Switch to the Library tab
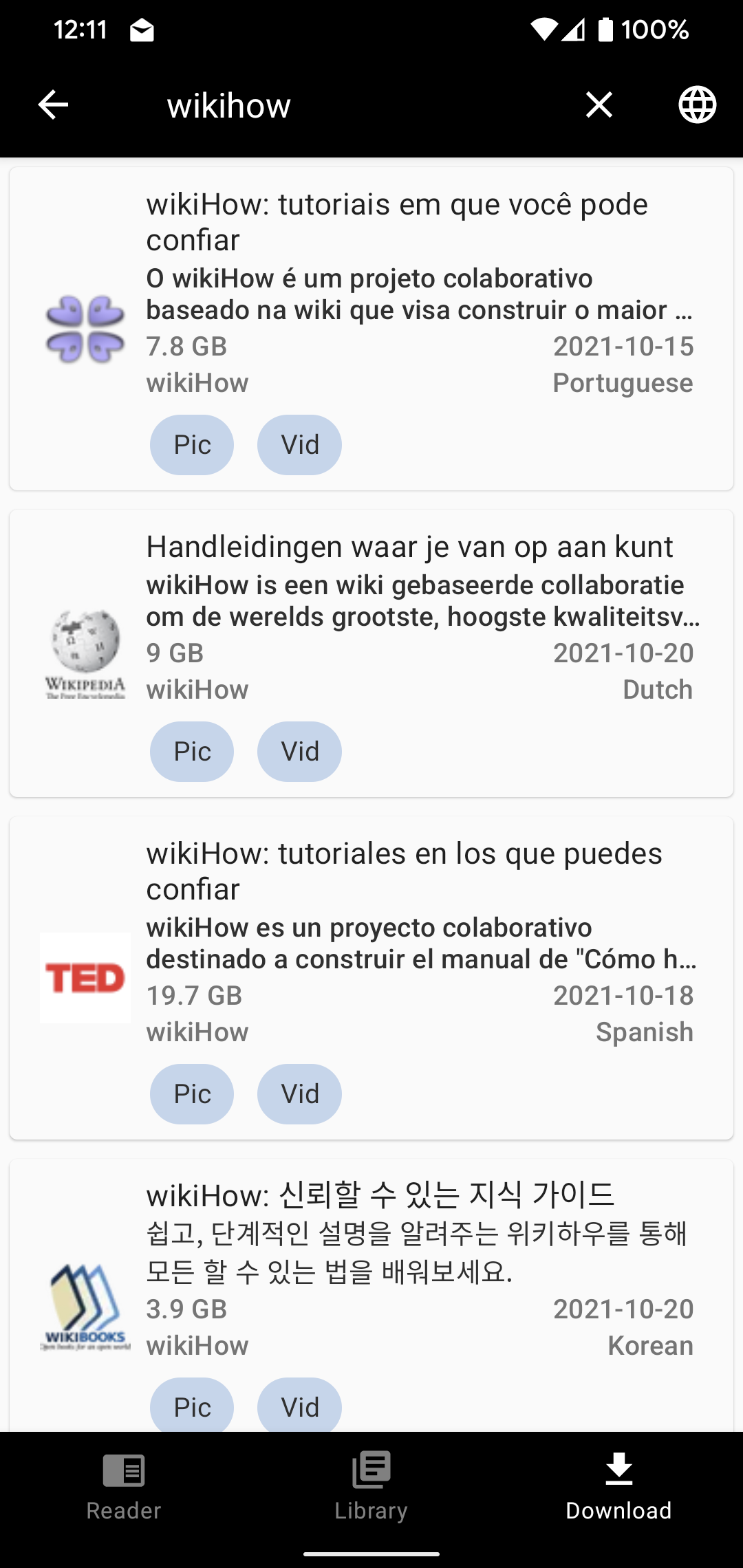Image resolution: width=743 pixels, height=1568 pixels. (x=371, y=1485)
